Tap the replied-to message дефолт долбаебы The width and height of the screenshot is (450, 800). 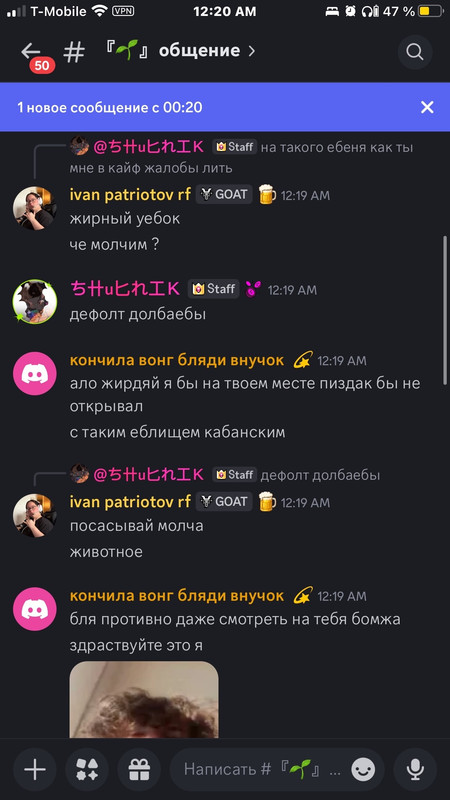(320, 476)
